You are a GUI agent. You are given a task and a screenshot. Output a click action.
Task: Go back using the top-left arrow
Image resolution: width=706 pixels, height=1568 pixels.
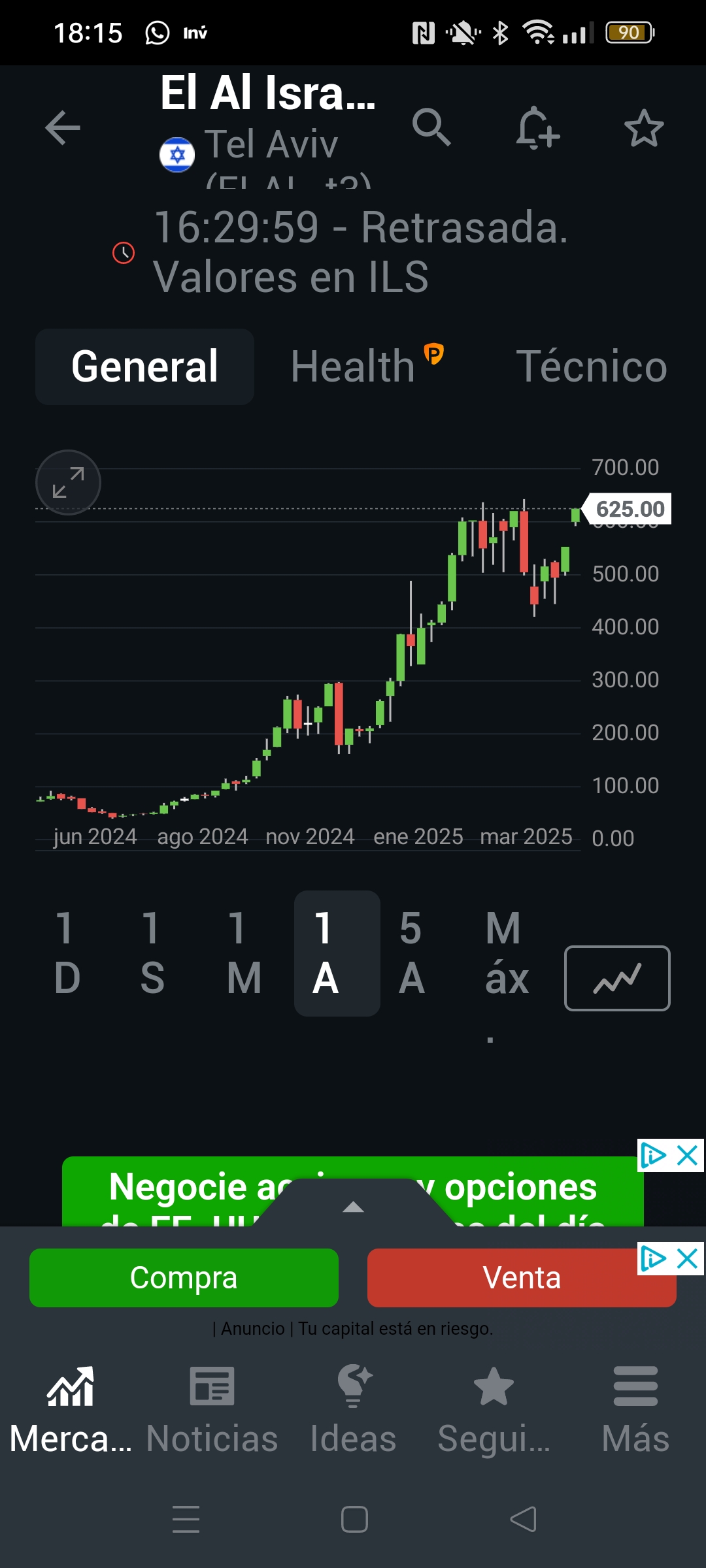coord(63,127)
